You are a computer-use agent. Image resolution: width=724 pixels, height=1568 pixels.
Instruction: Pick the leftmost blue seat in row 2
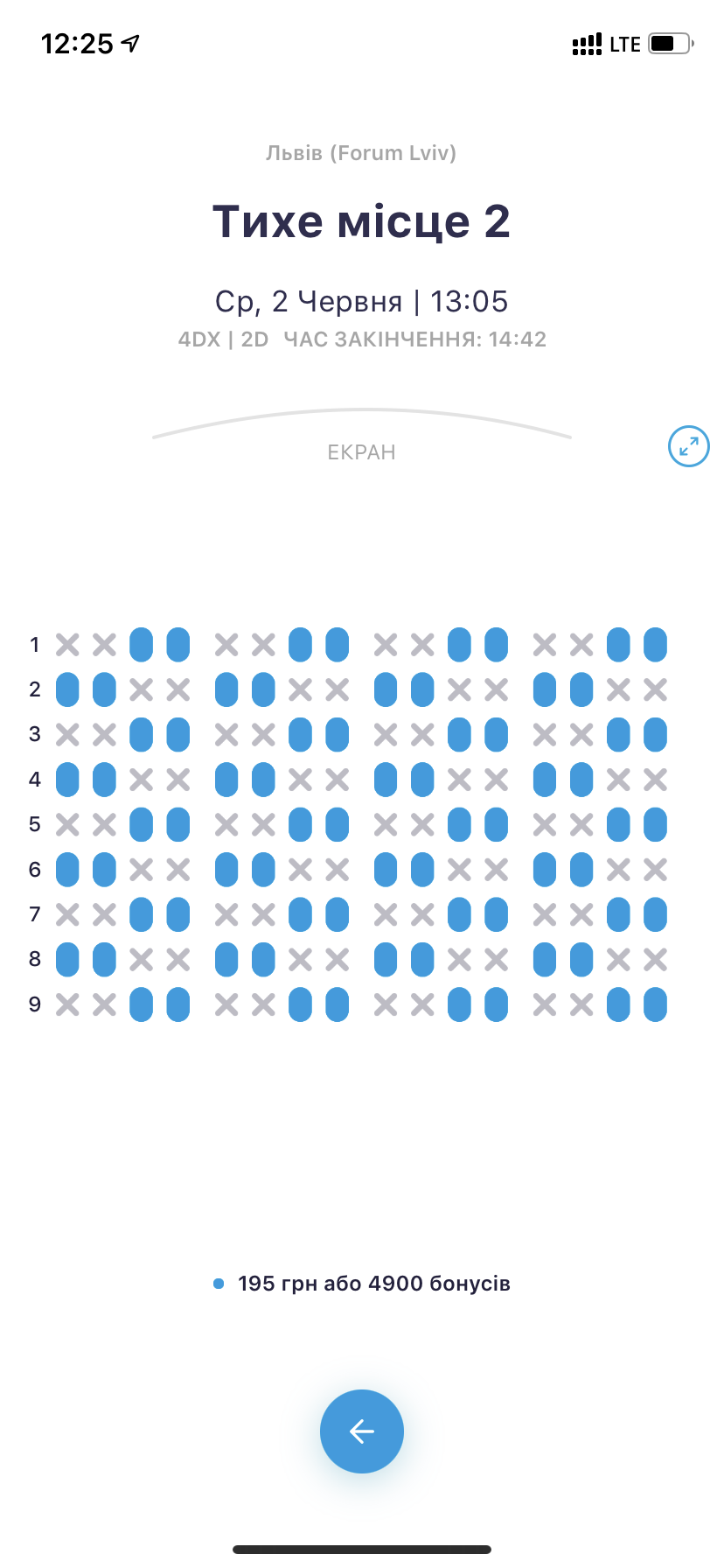(67, 689)
